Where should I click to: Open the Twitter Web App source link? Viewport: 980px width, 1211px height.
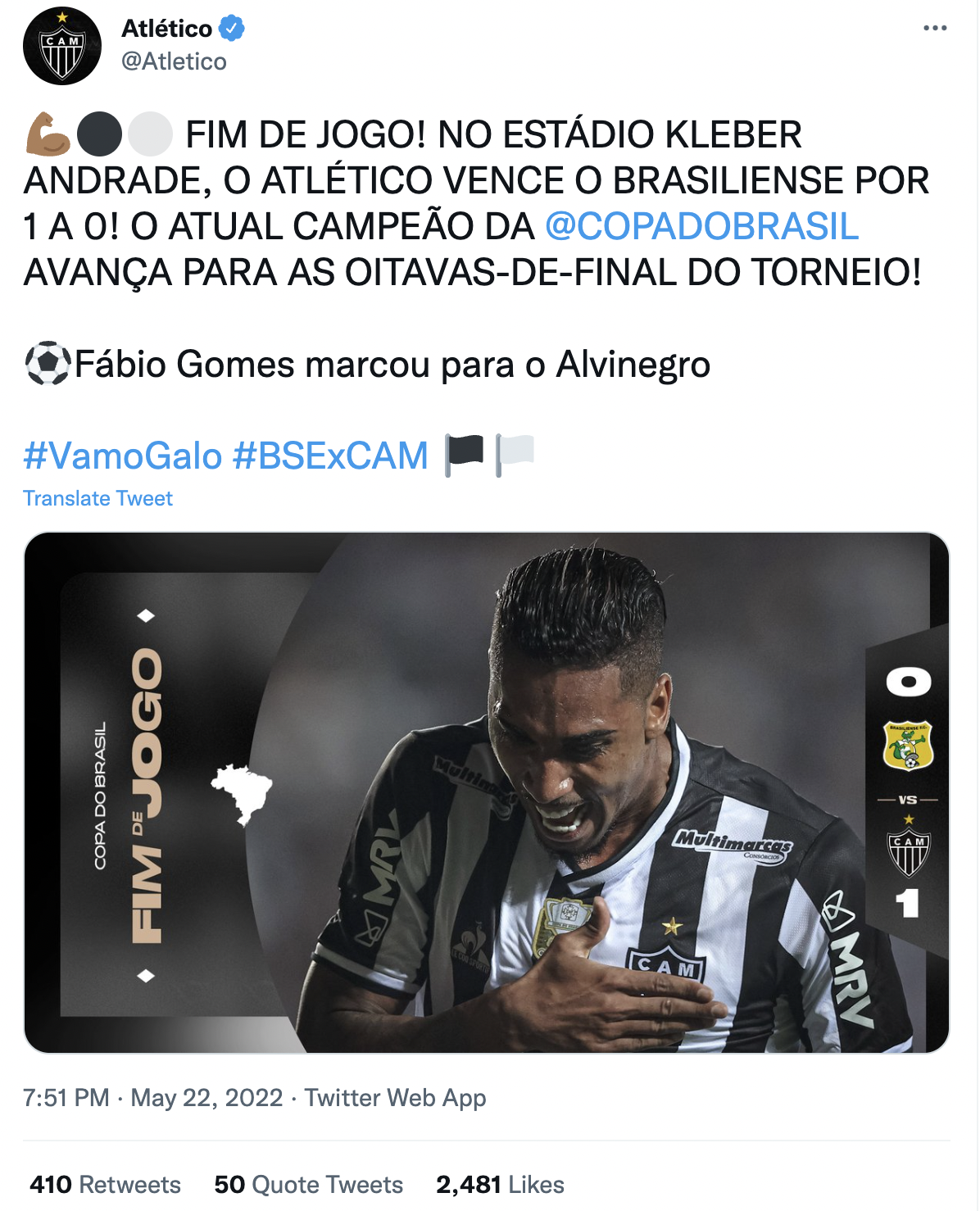[395, 1097]
